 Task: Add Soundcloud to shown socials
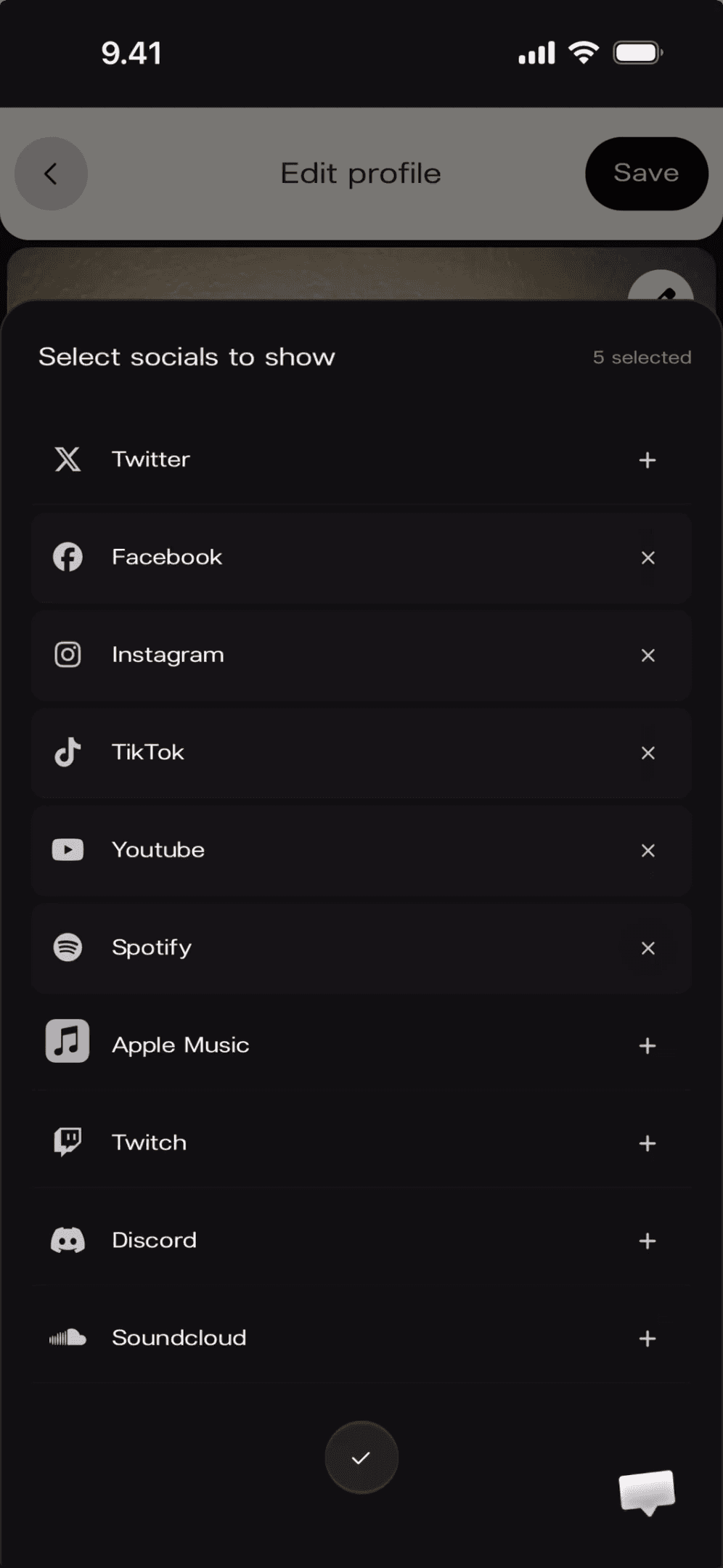pyautogui.click(x=648, y=1339)
